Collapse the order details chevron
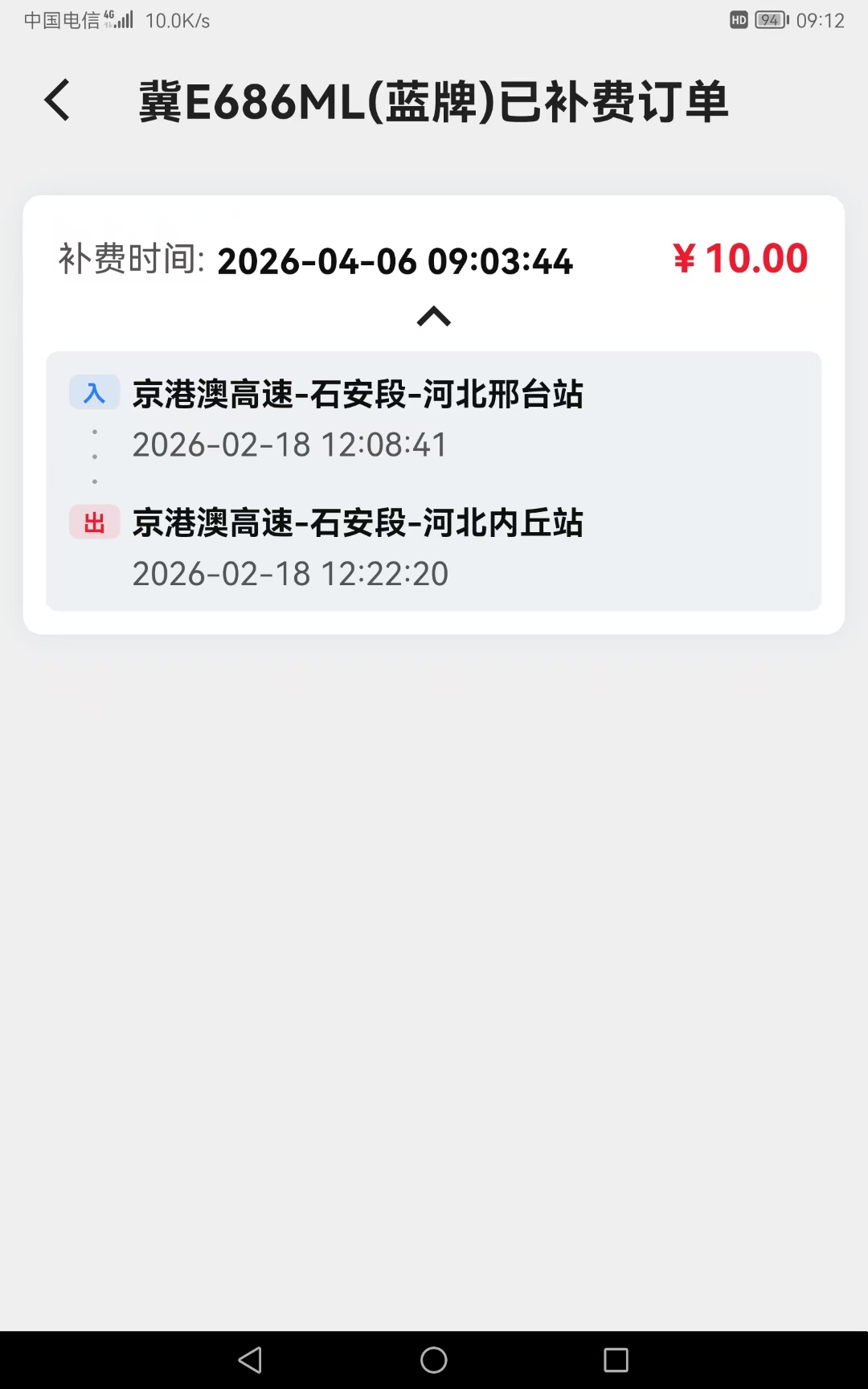Image resolution: width=868 pixels, height=1389 pixels. pyautogui.click(x=434, y=317)
